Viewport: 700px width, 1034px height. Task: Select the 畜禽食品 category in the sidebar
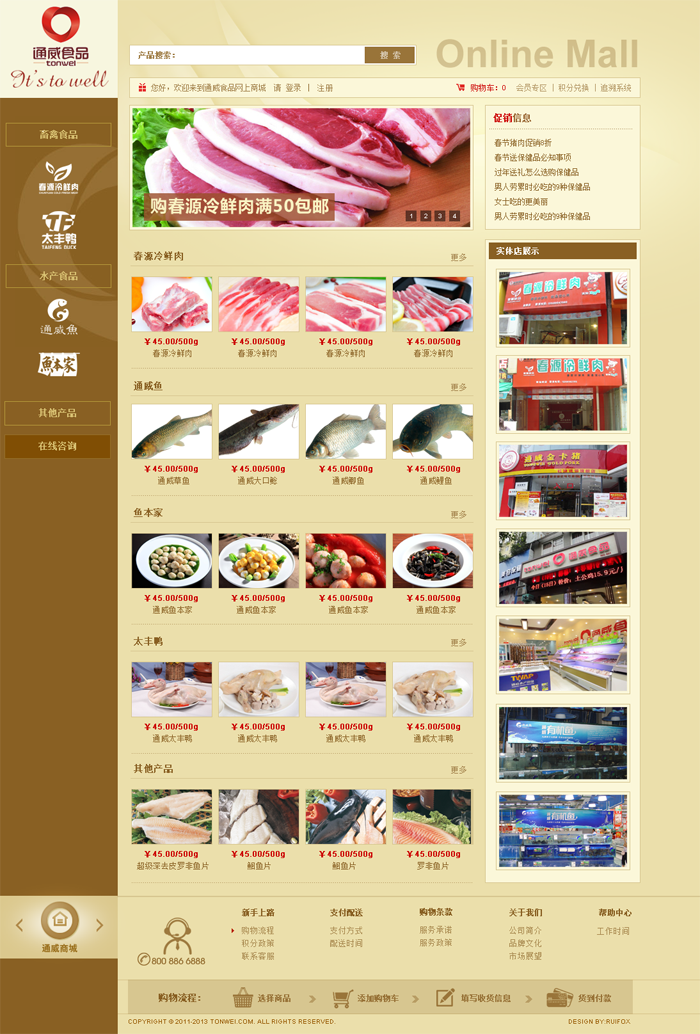[58, 135]
